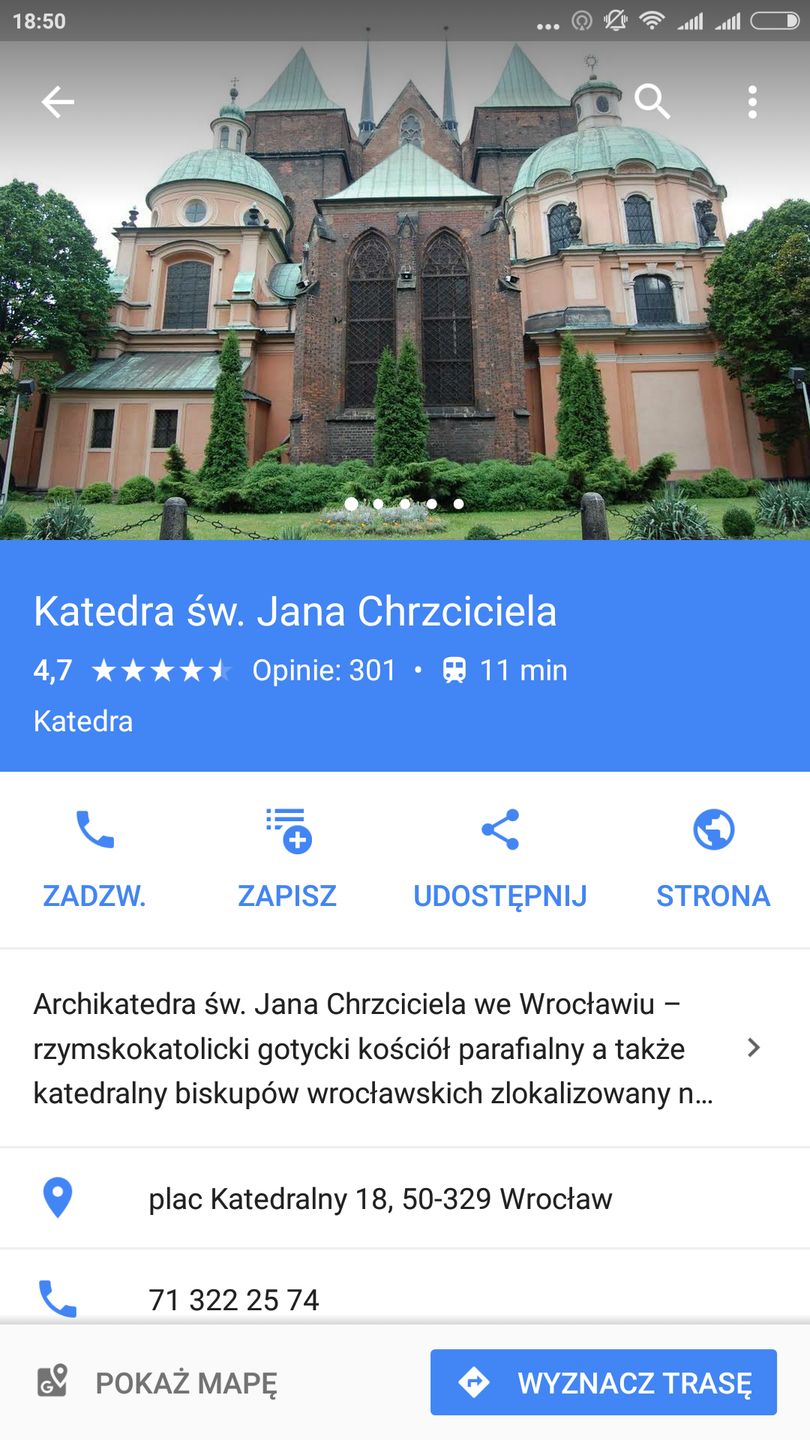Go back using the arrow
This screenshot has width=810, height=1440.
(57, 102)
